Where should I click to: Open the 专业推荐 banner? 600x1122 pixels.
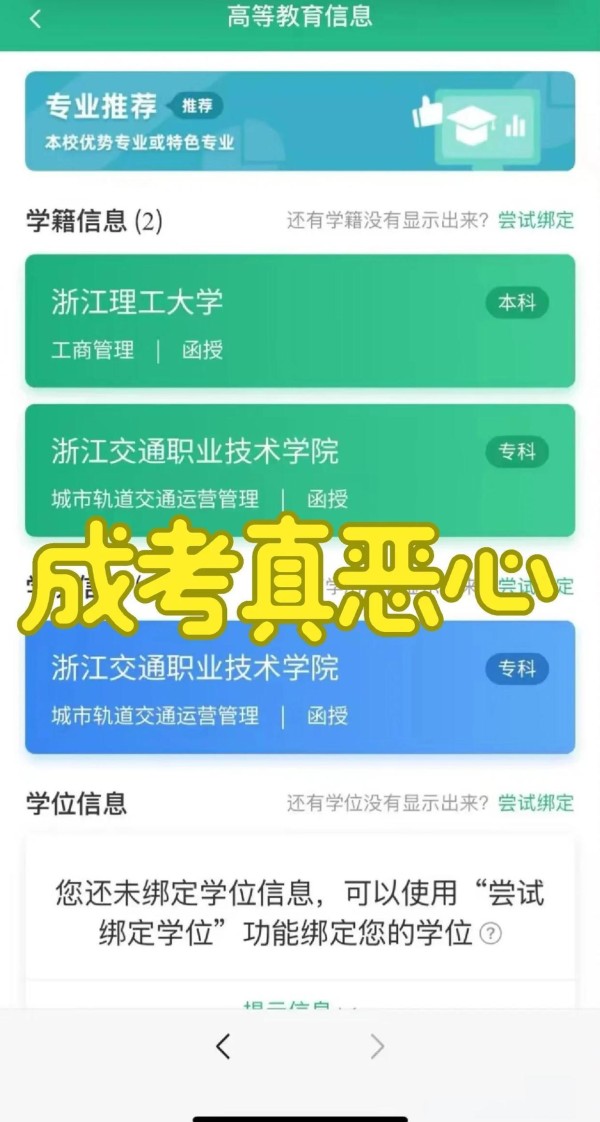(x=300, y=121)
